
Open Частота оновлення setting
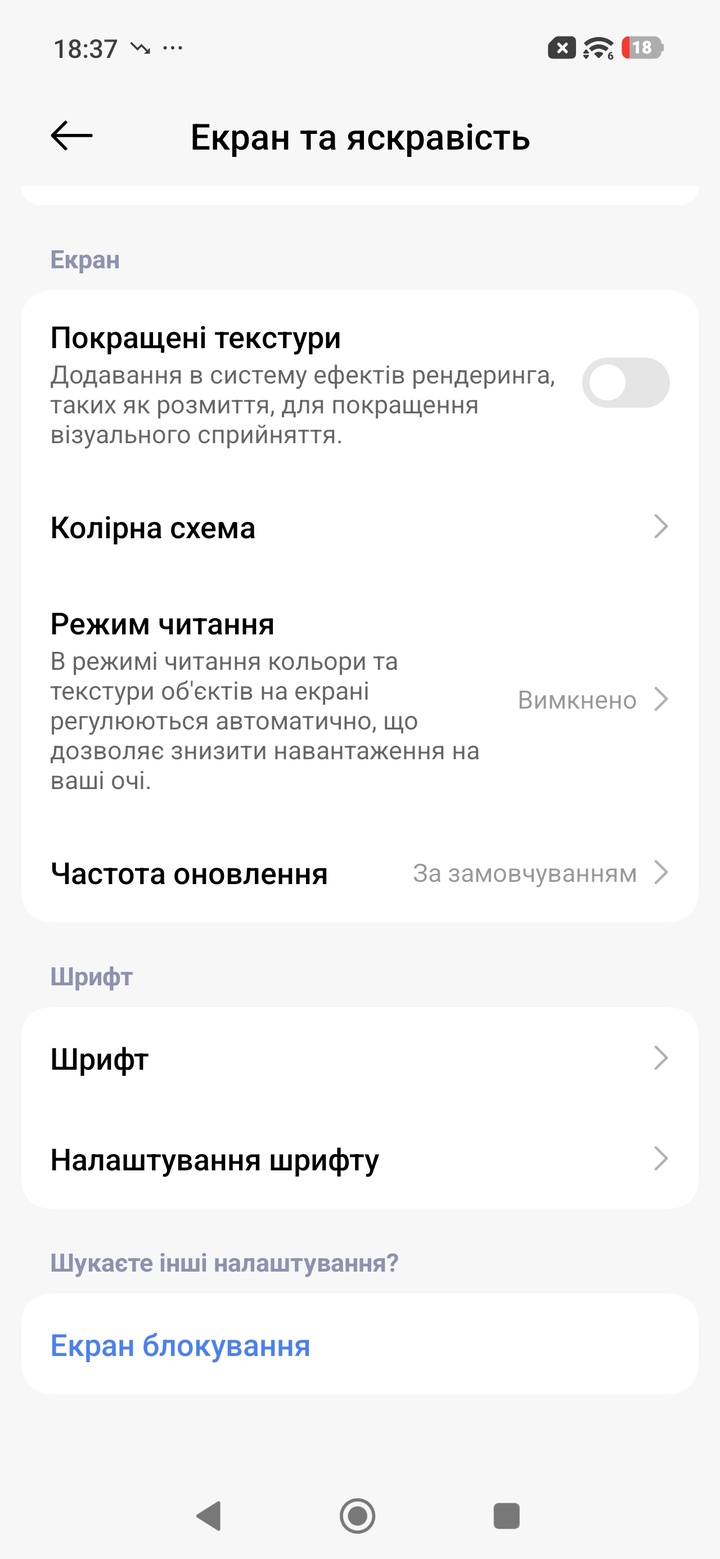coord(360,873)
